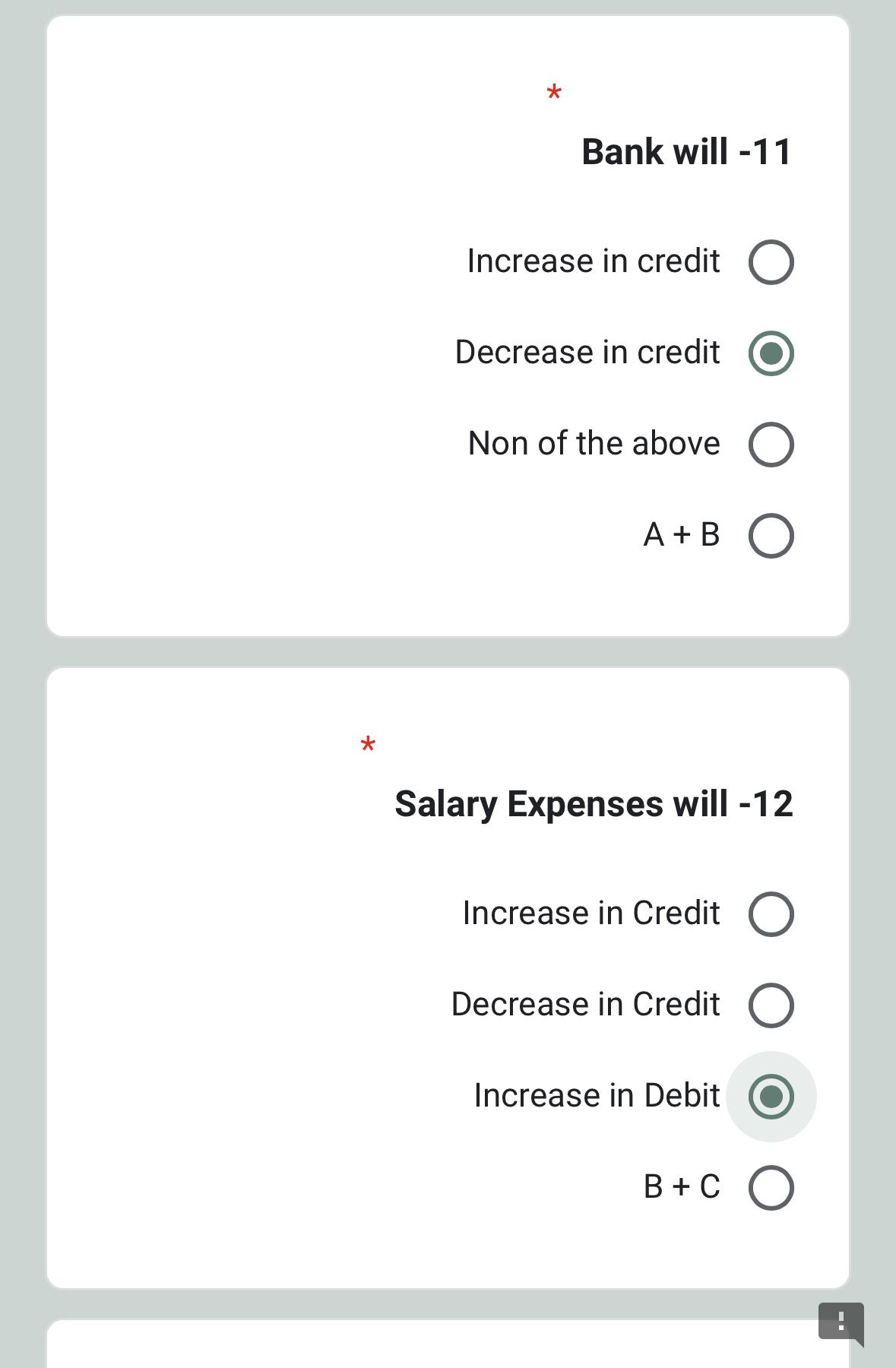This screenshot has height=1368, width=896.
Task: Choose "Increase in Credit" for Salary Expenses question
Action: click(771, 914)
